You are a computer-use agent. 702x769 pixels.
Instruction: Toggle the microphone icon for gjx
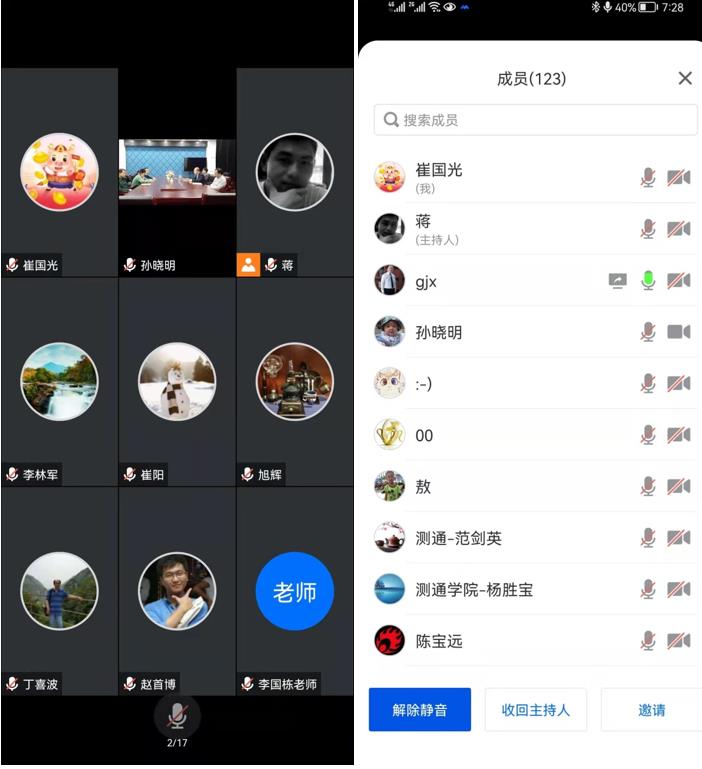(648, 281)
